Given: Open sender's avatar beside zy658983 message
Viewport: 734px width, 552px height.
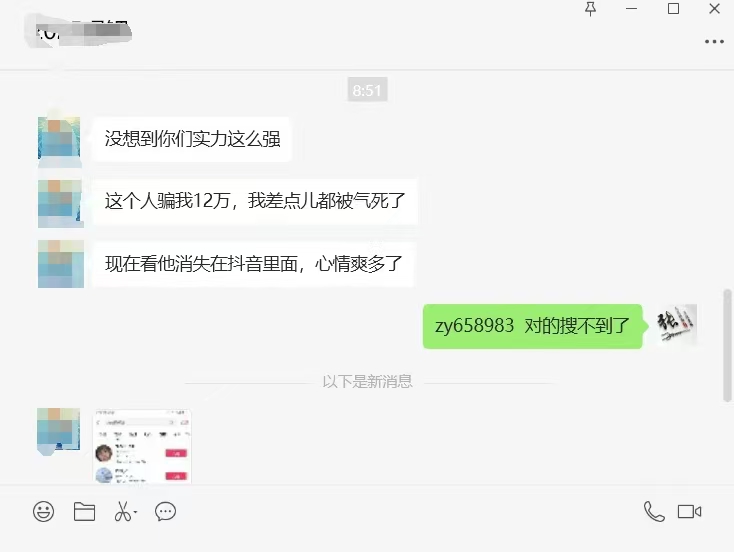Looking at the screenshot, I should [x=676, y=325].
